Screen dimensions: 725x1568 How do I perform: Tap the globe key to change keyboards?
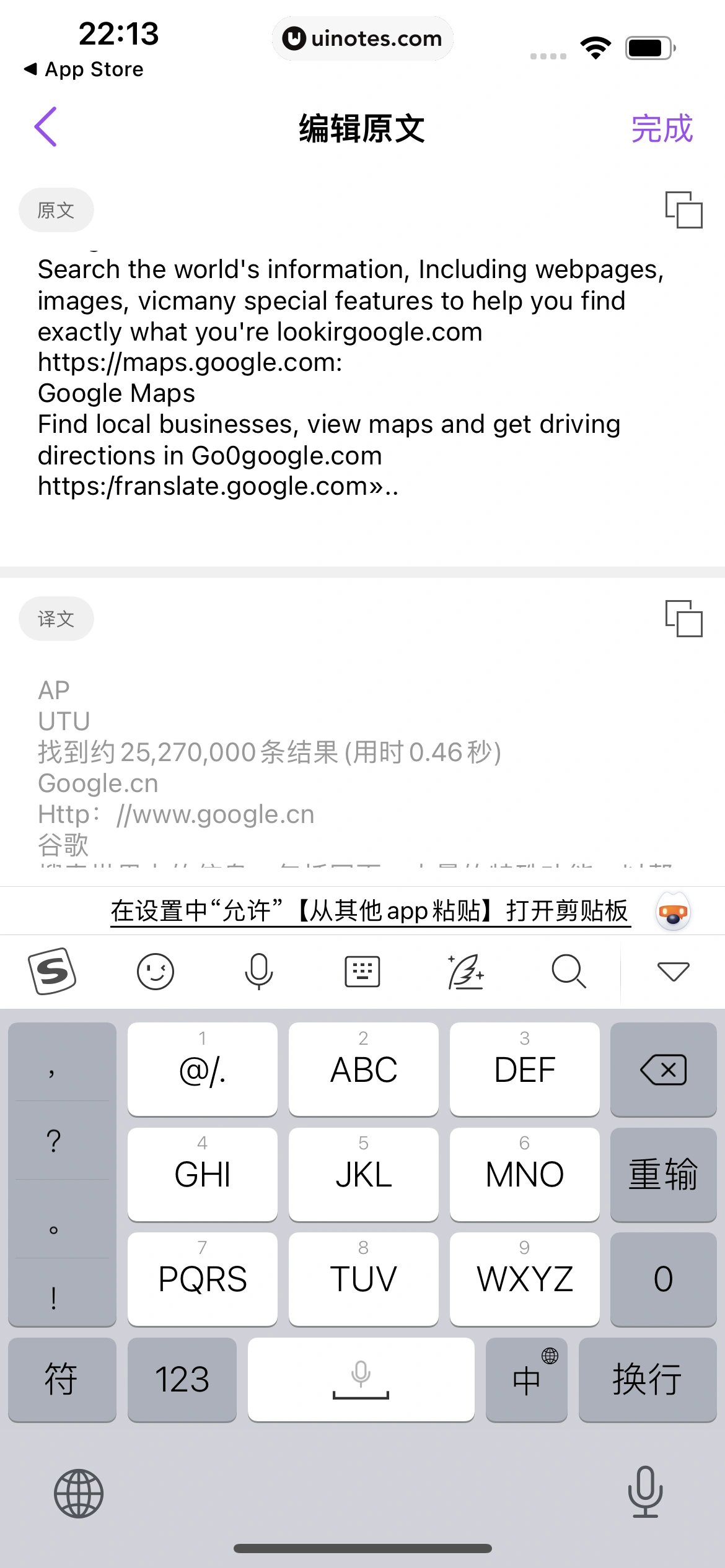[x=79, y=1494]
